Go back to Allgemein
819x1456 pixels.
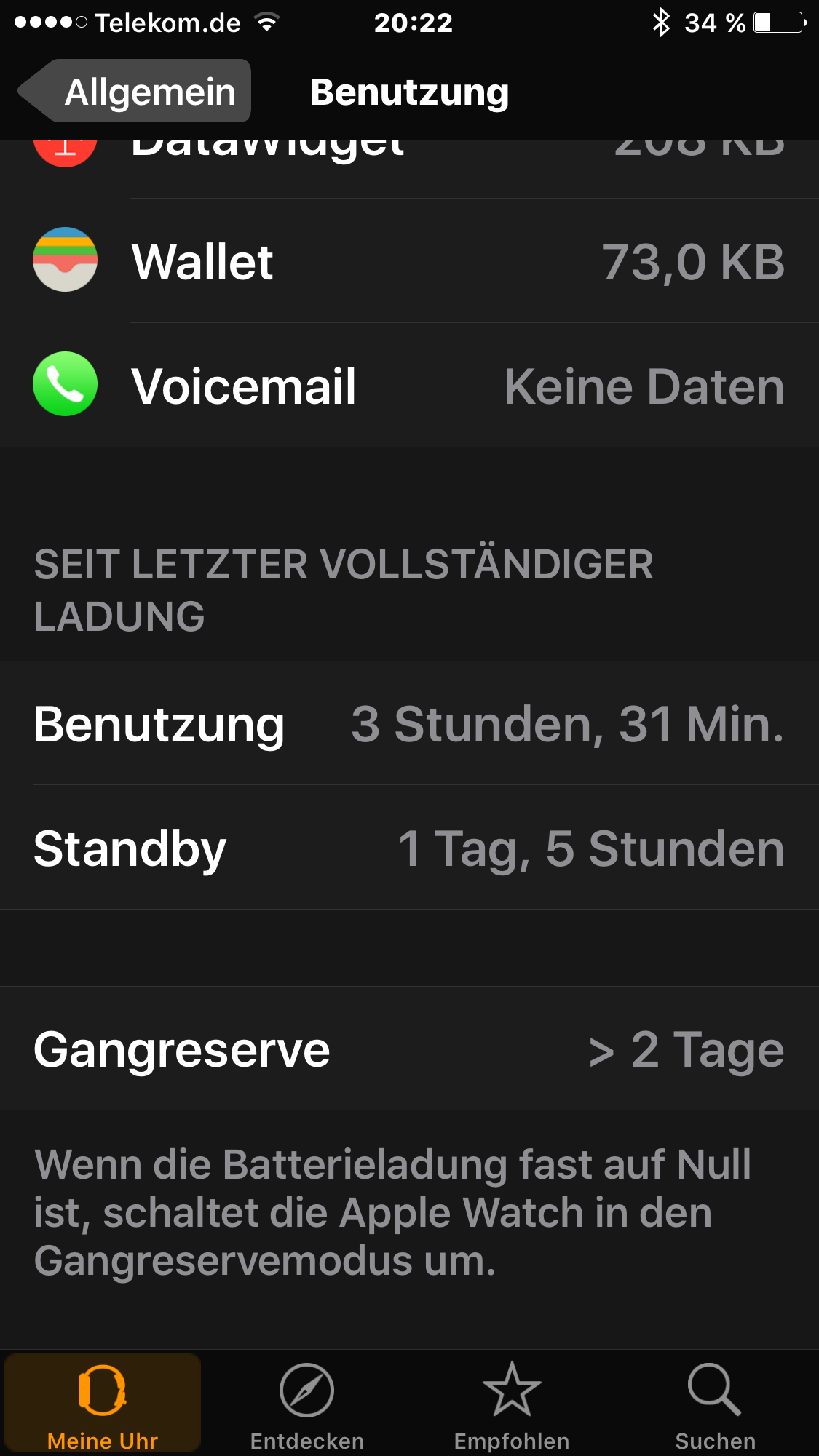pos(135,92)
